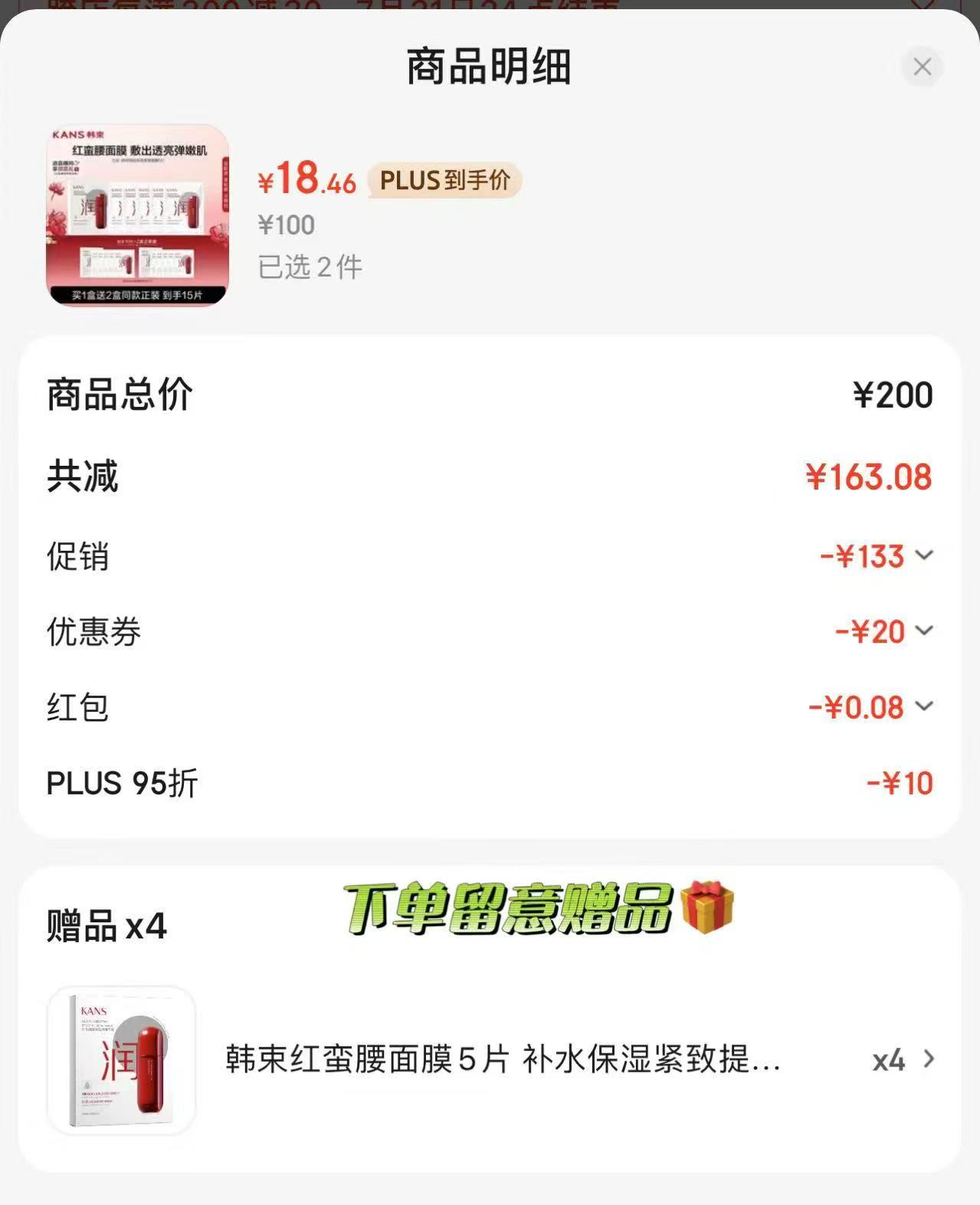This screenshot has width=980, height=1205.
Task: Expand the 红包 red packet details
Action: (x=926, y=707)
